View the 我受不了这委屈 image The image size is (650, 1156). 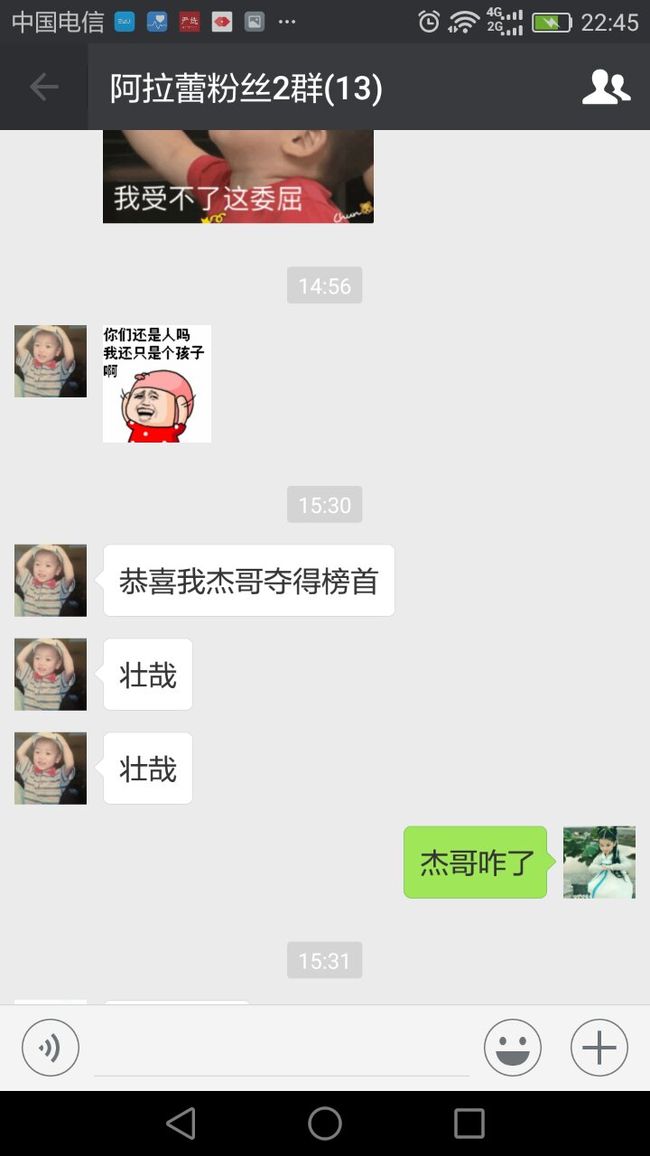coord(238,176)
